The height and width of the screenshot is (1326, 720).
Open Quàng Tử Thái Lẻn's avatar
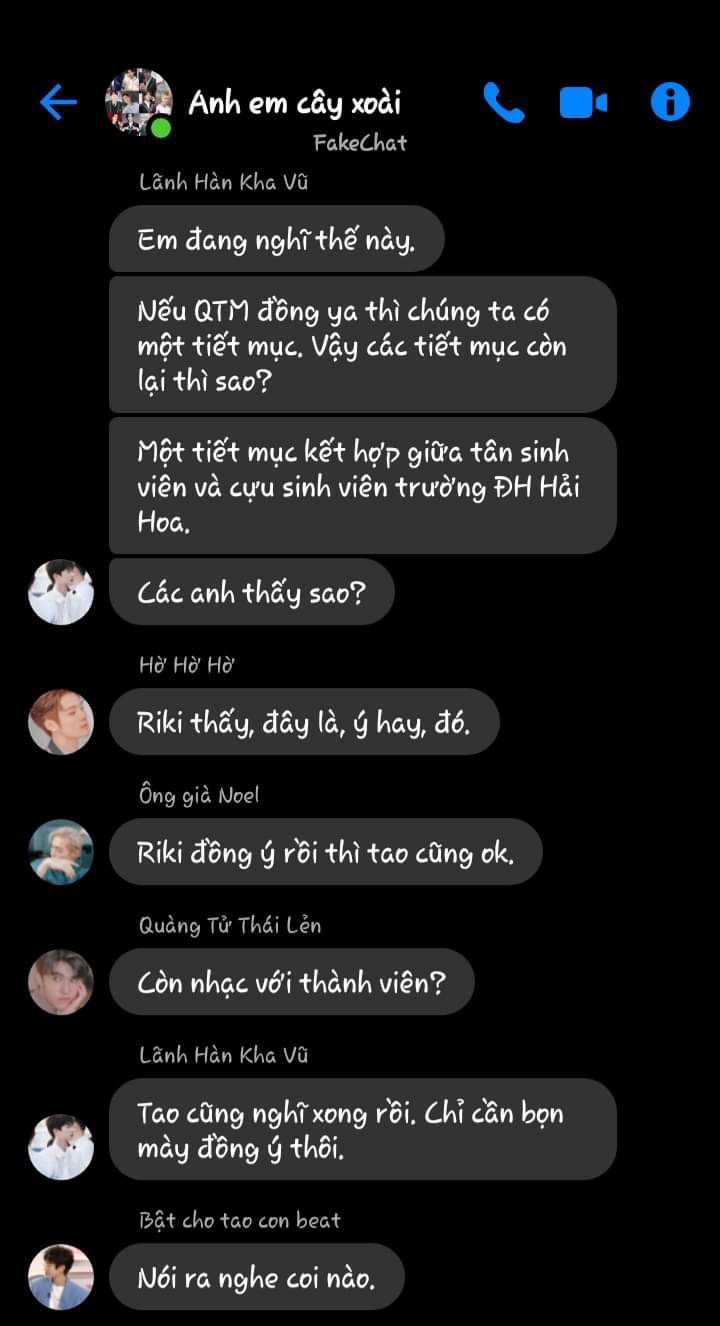60,981
